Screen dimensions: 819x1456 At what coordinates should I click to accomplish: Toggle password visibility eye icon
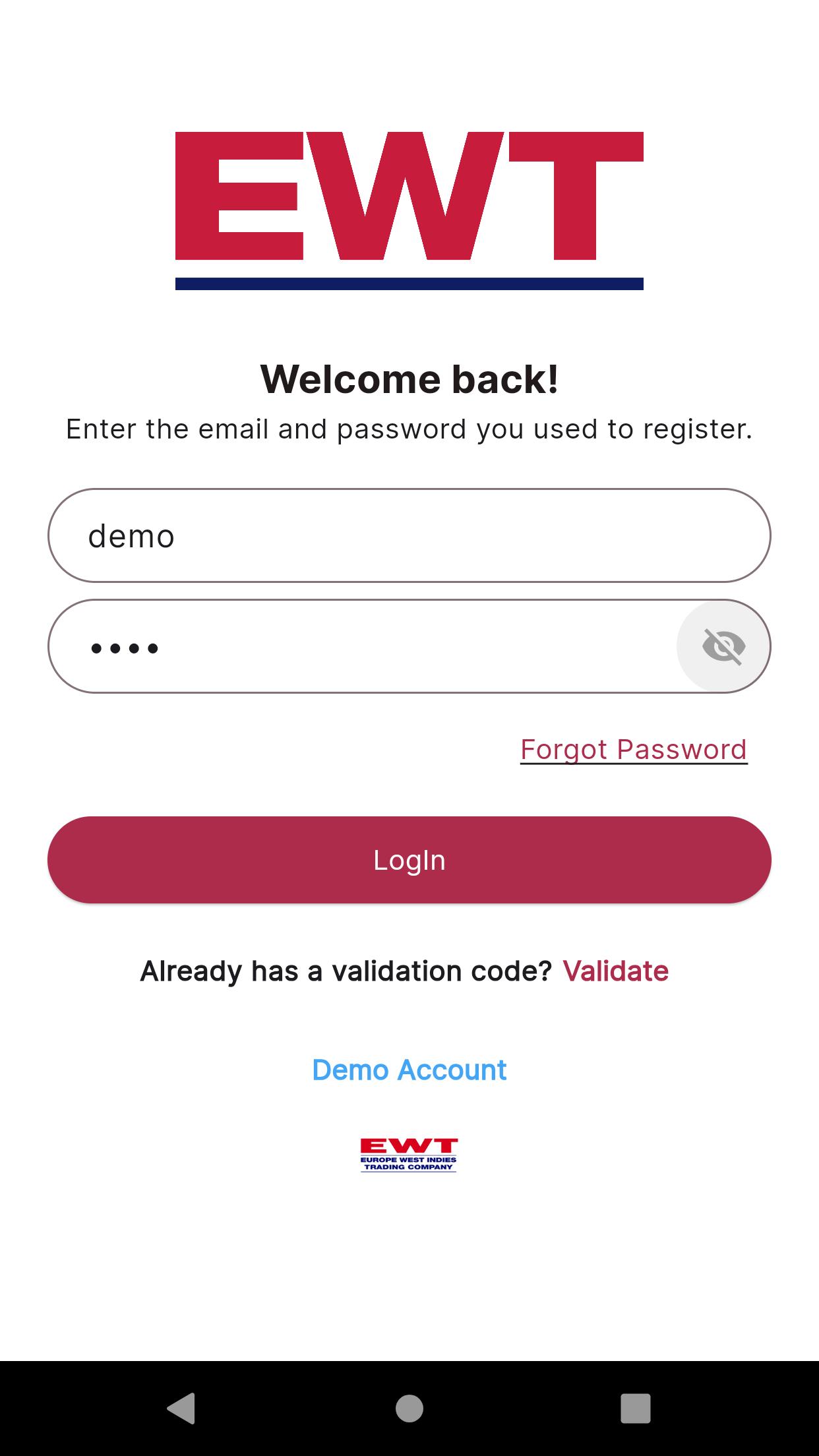pos(723,646)
